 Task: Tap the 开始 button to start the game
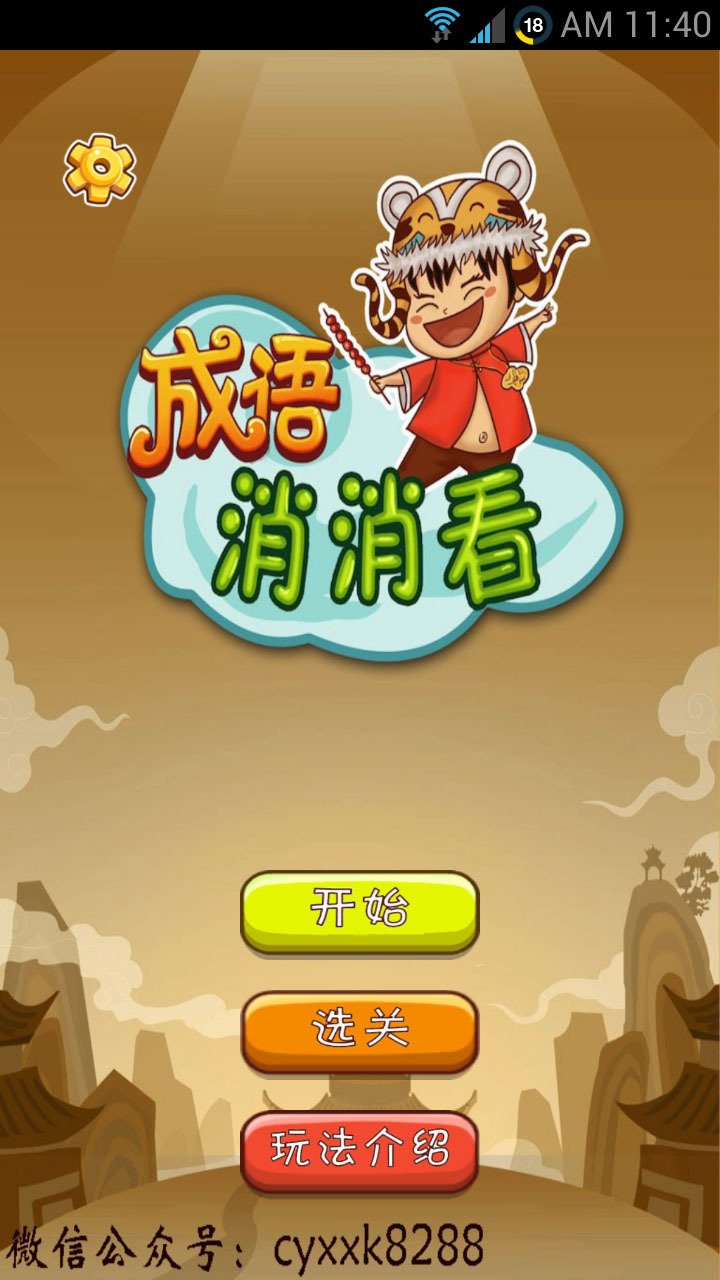(x=360, y=911)
